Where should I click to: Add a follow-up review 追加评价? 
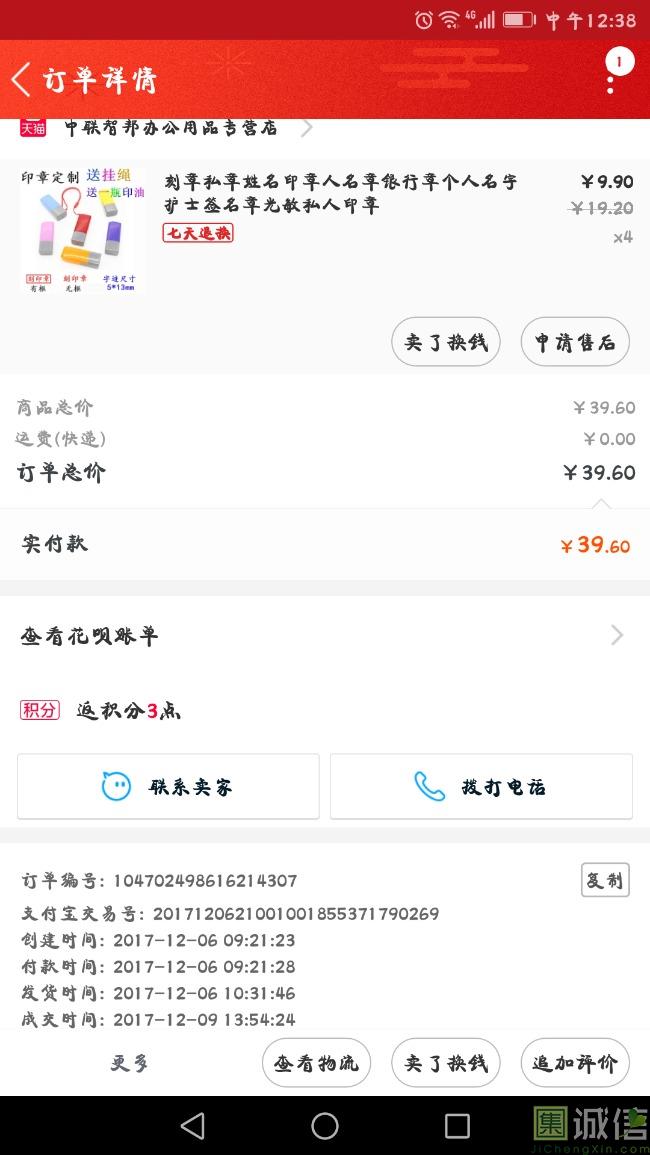coord(575,1063)
